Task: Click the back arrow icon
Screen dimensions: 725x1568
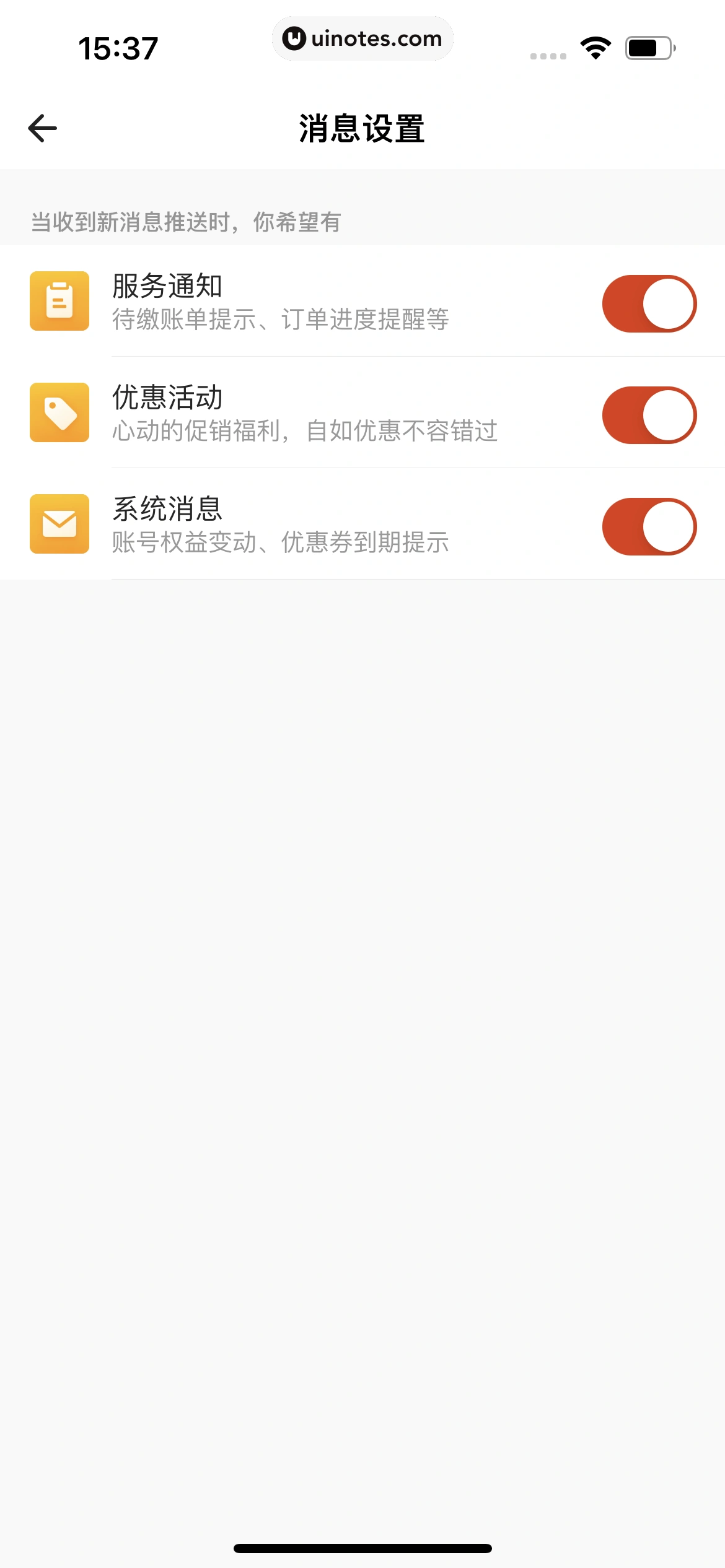Action: 41,128
